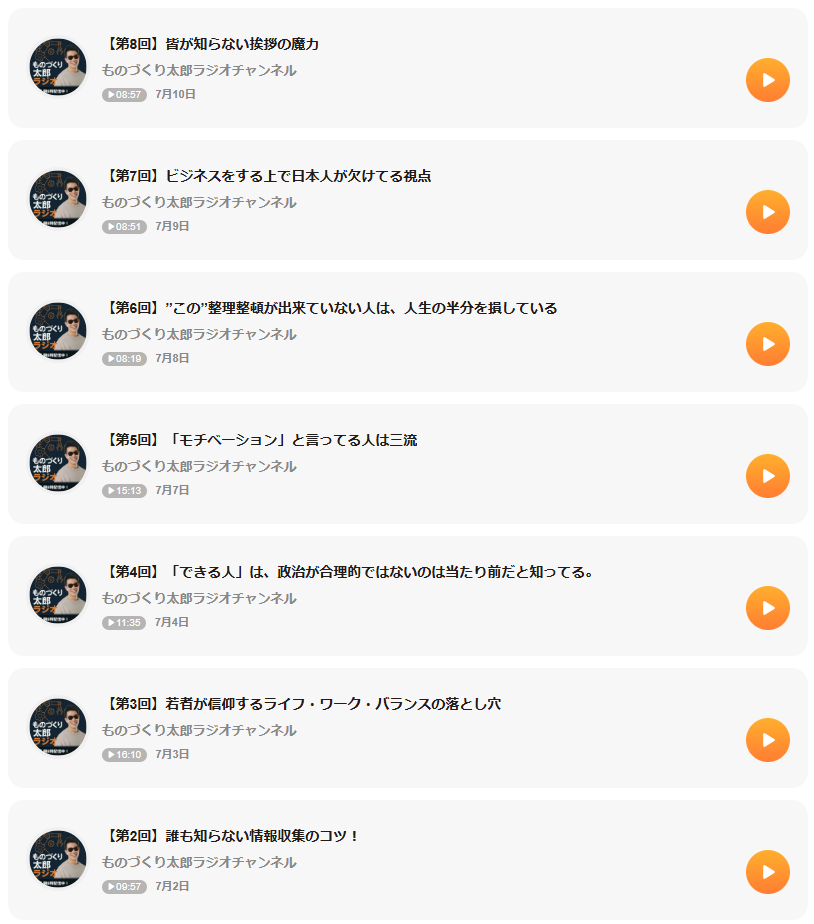
Task: Play 第3回 ライフ・ワーク・バランス episode
Action: [x=767, y=740]
